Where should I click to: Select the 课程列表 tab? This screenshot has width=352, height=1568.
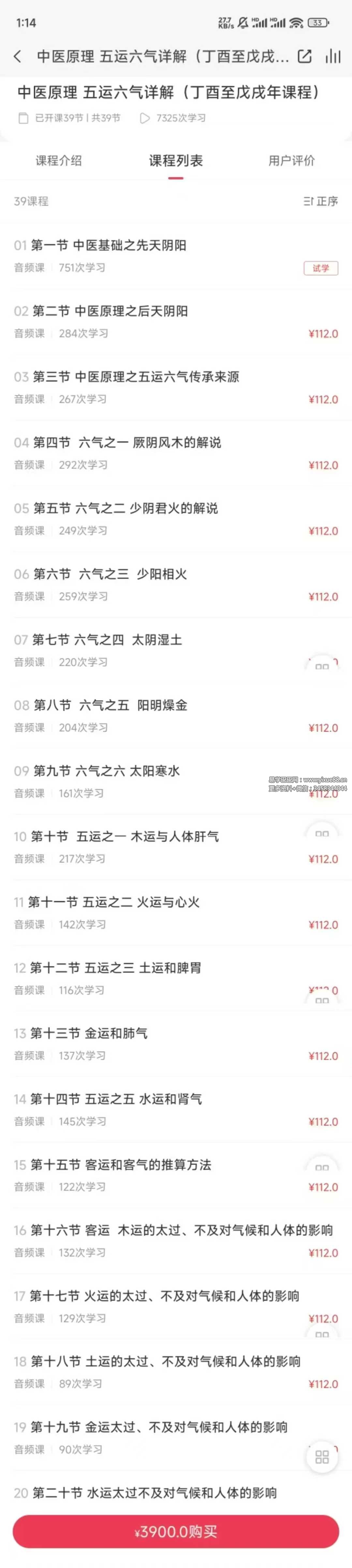tap(175, 161)
